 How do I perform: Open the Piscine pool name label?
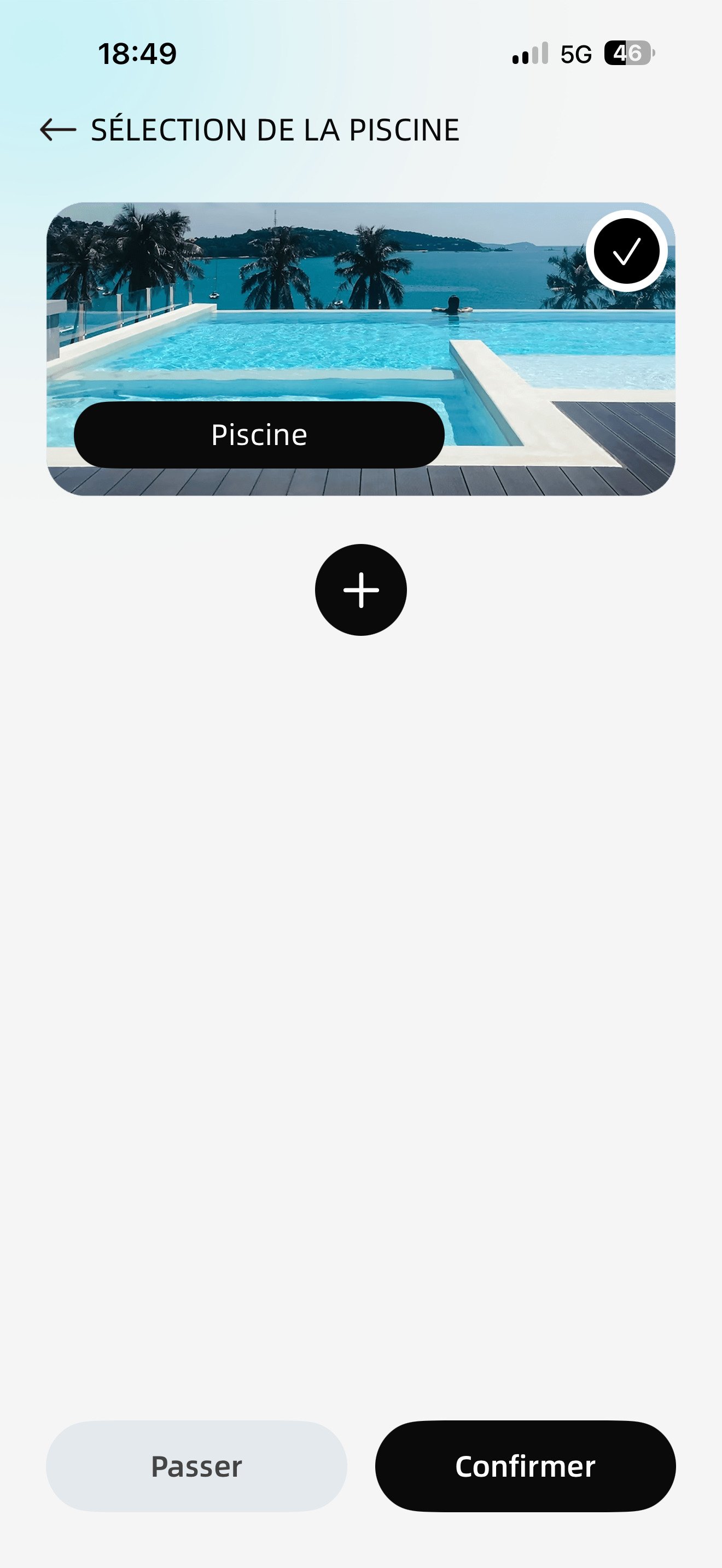pos(259,435)
